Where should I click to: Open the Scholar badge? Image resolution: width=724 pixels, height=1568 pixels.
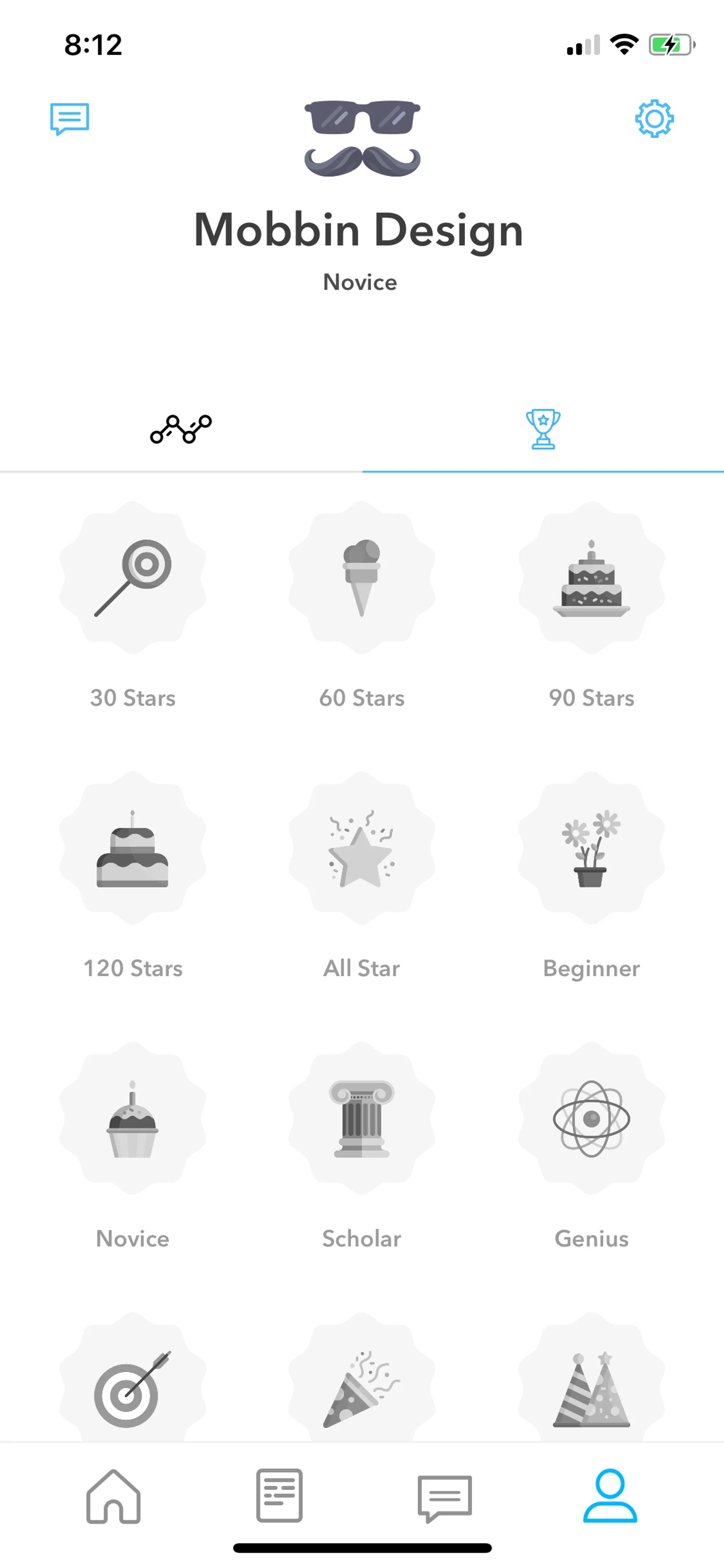(362, 1119)
